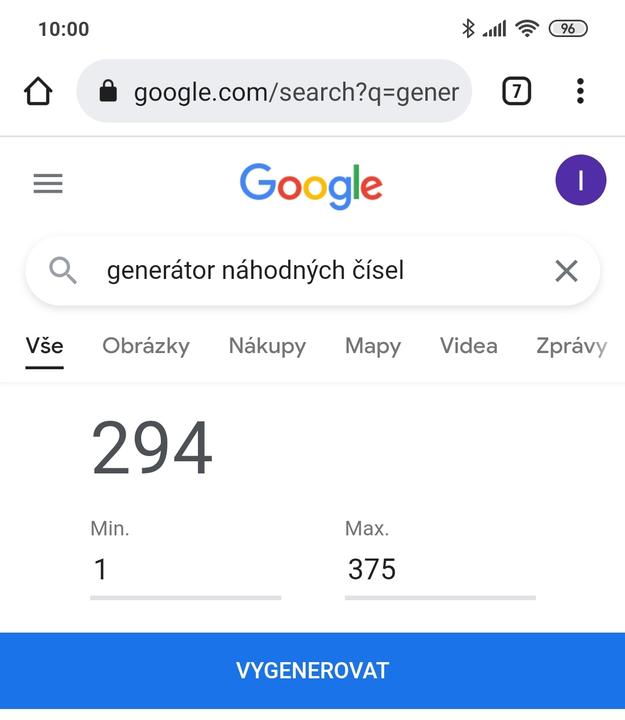Switch to the Mapy tab
This screenshot has height=720, width=625.
[x=373, y=346]
